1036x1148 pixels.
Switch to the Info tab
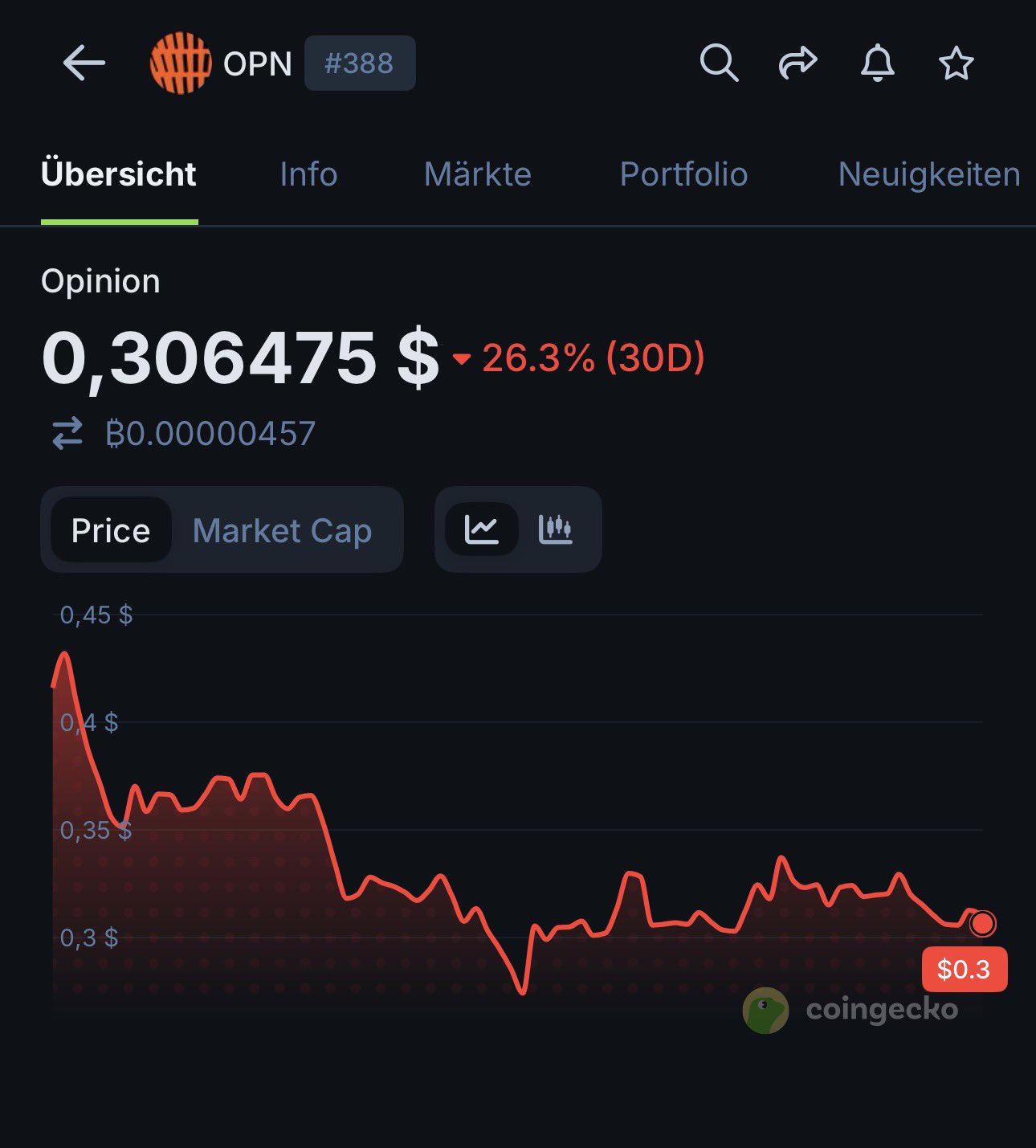[308, 174]
